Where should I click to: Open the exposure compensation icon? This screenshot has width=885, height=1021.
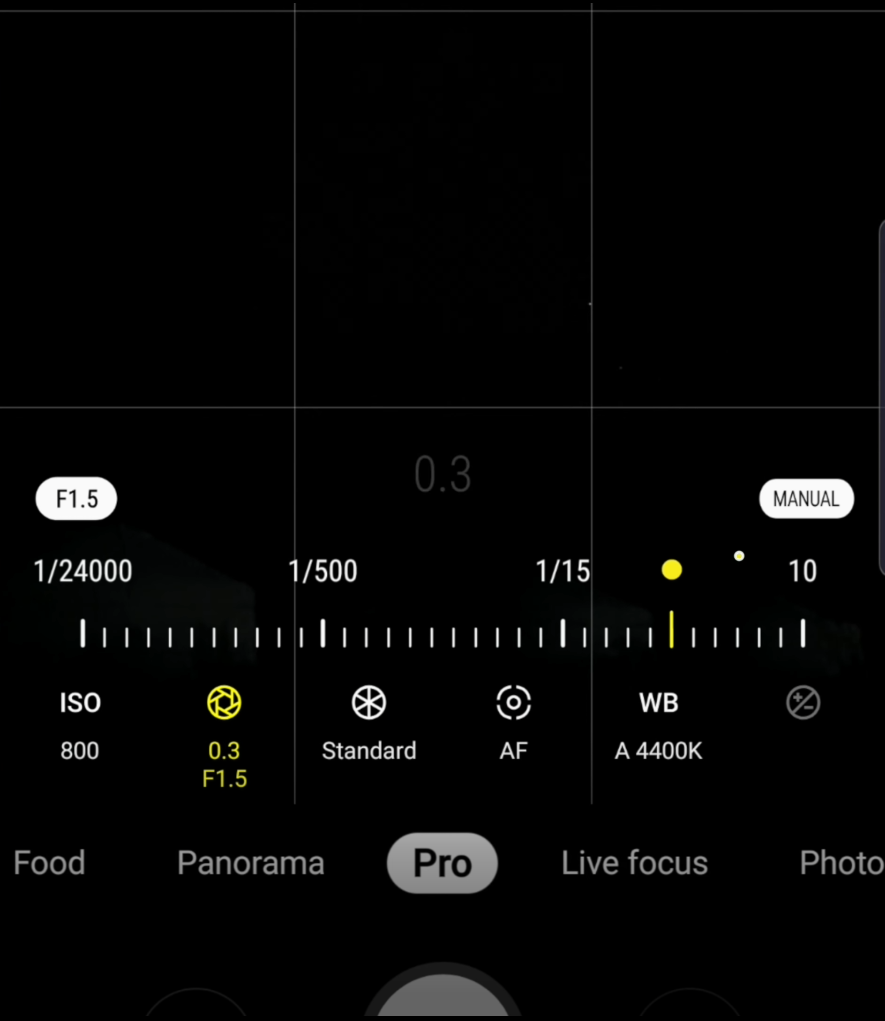(803, 704)
